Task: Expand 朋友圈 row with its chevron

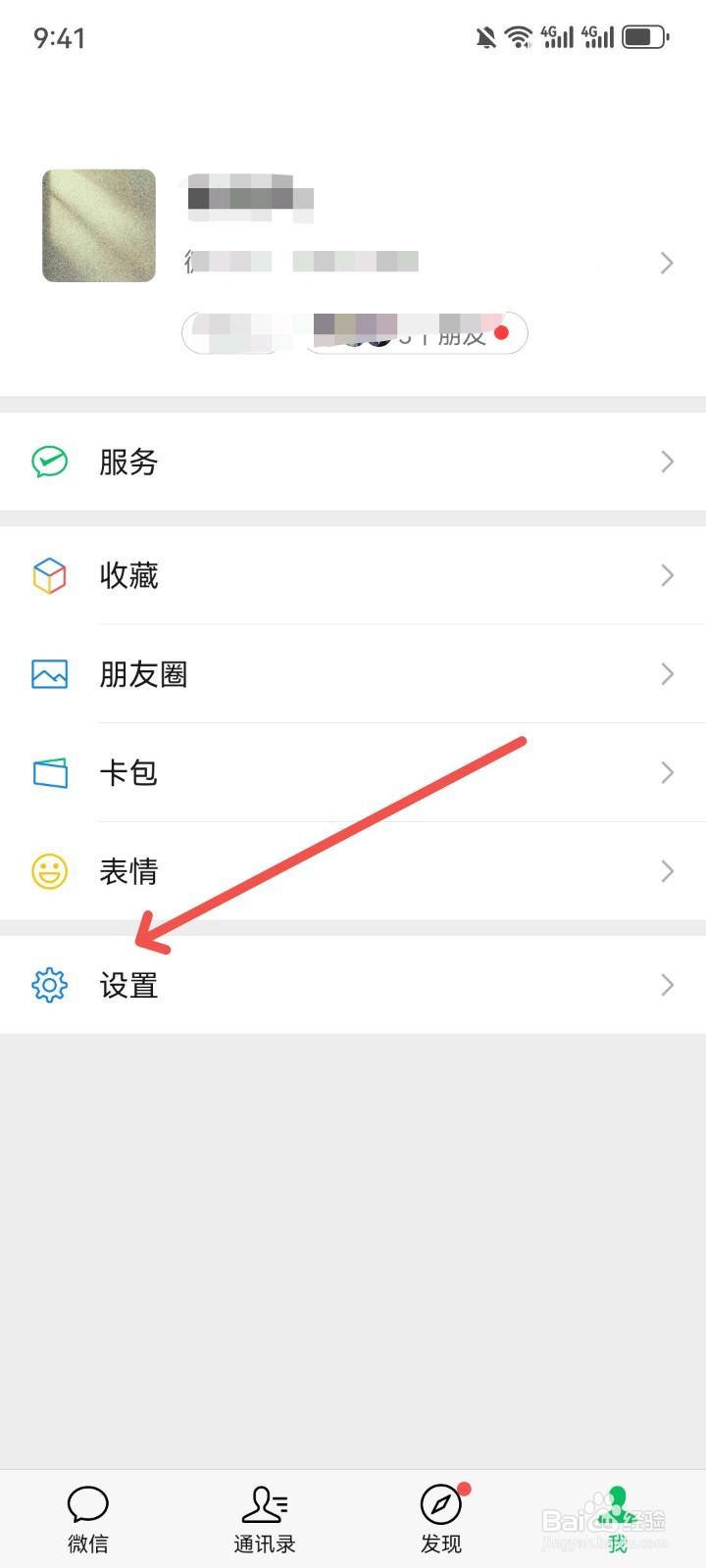Action: 667,674
